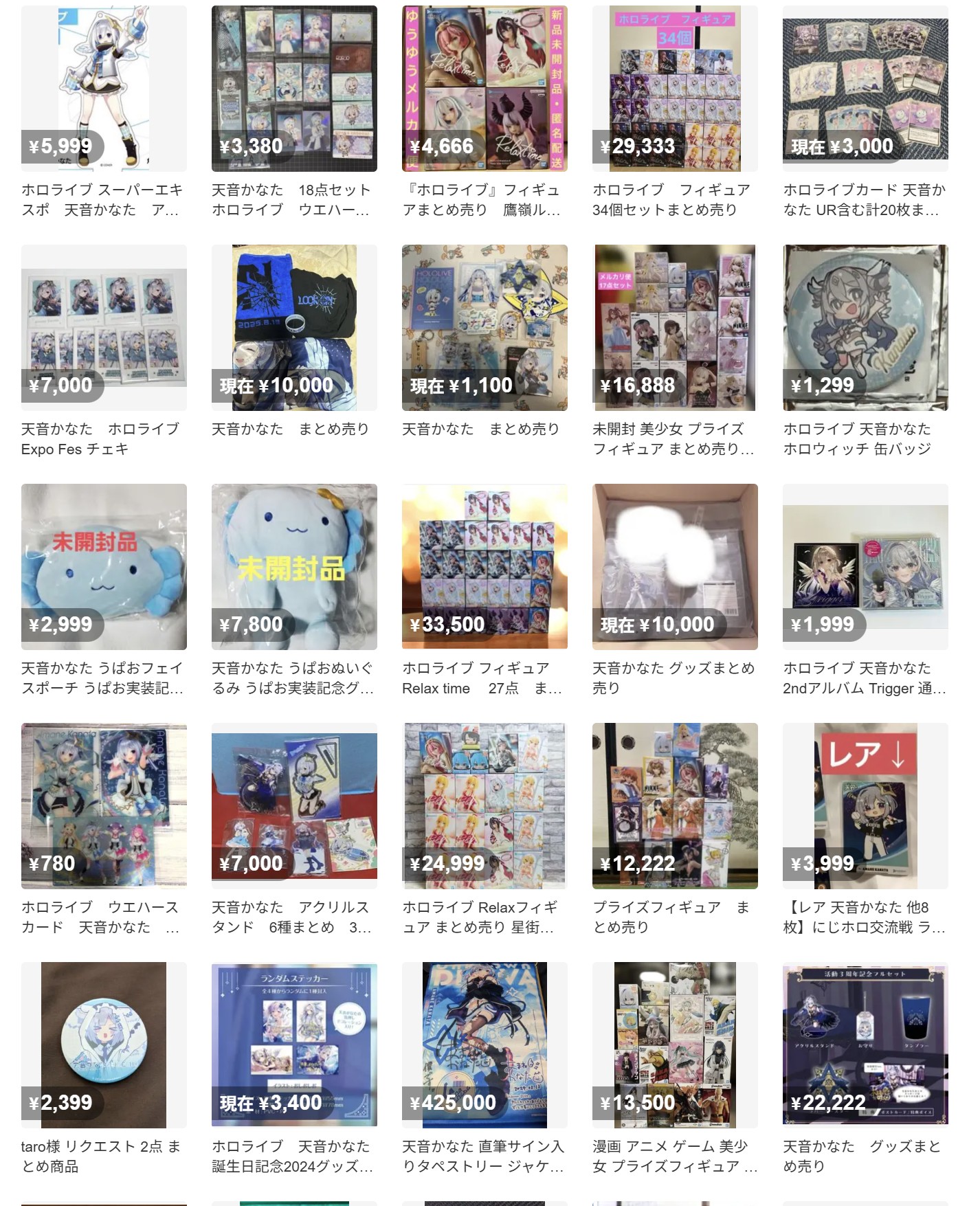Viewport: 980px width, 1206px height.
Task: Open プライズフィギュア まとめ売り for ¥12,222
Action: [675, 806]
